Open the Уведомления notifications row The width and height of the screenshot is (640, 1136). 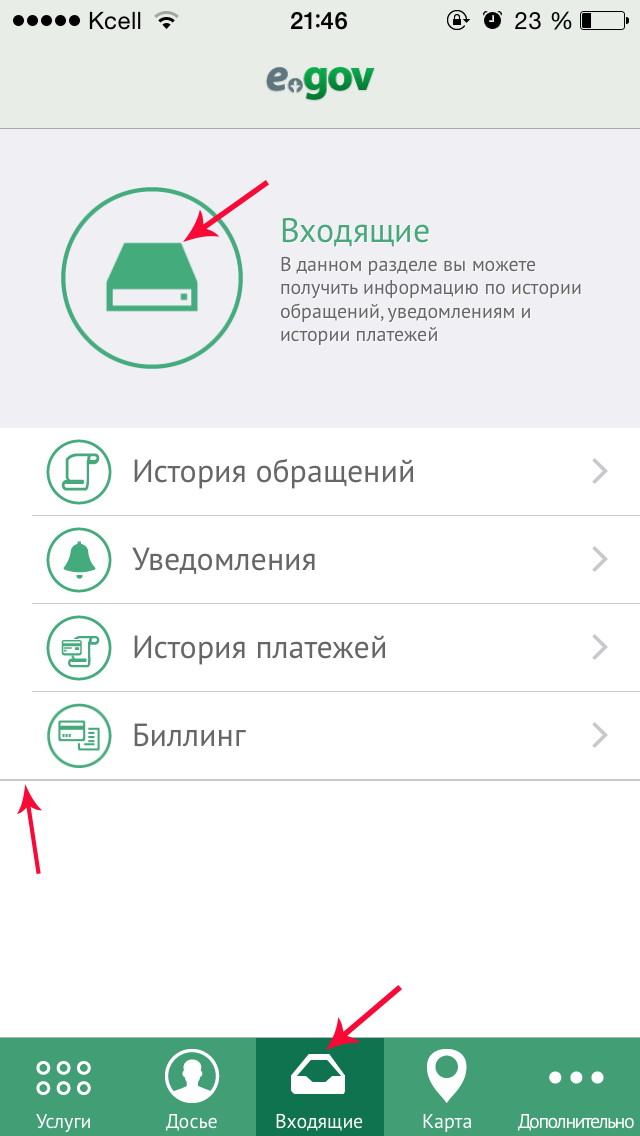pos(320,560)
